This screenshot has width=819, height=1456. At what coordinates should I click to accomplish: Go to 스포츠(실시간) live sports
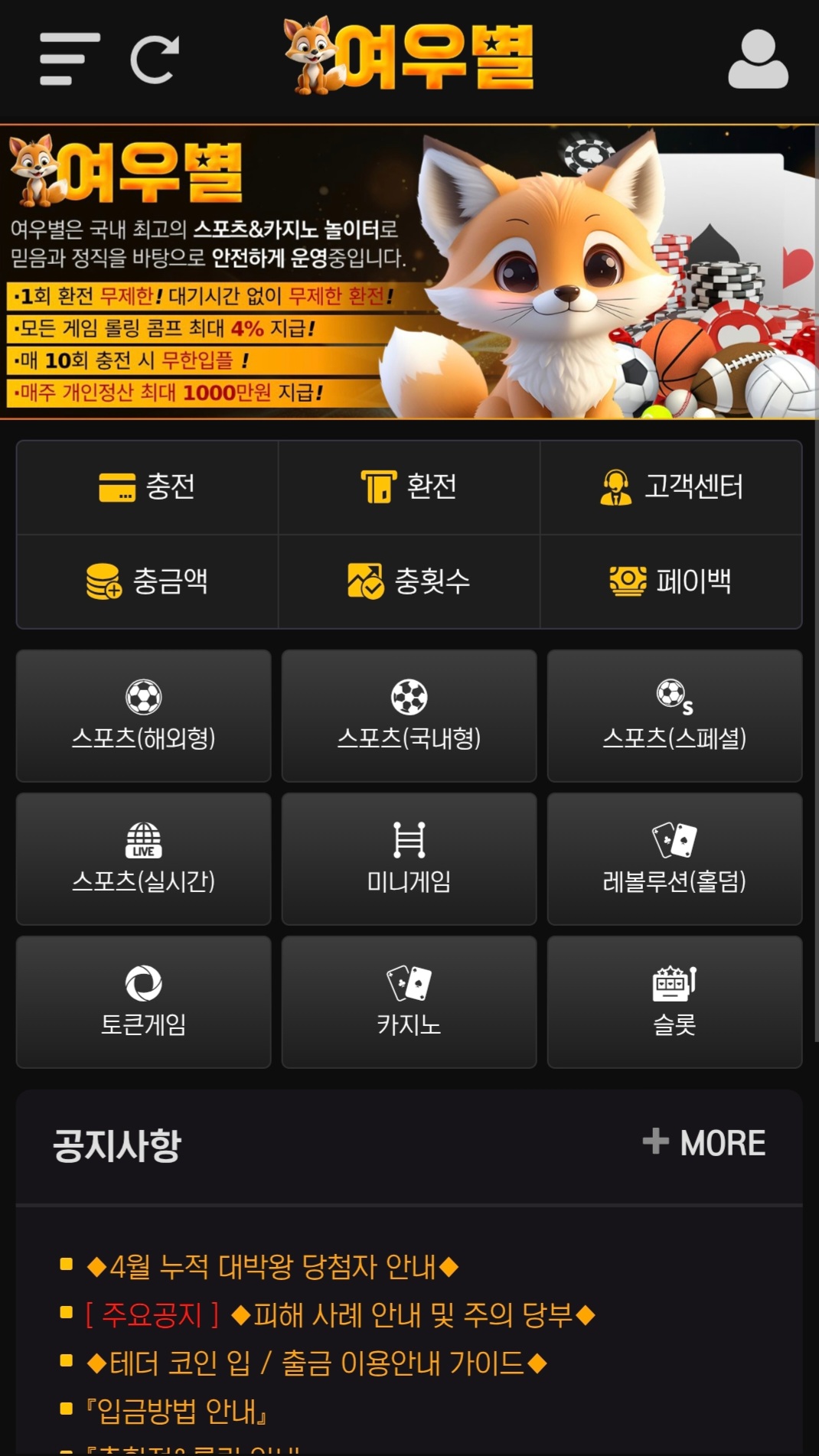click(x=144, y=858)
